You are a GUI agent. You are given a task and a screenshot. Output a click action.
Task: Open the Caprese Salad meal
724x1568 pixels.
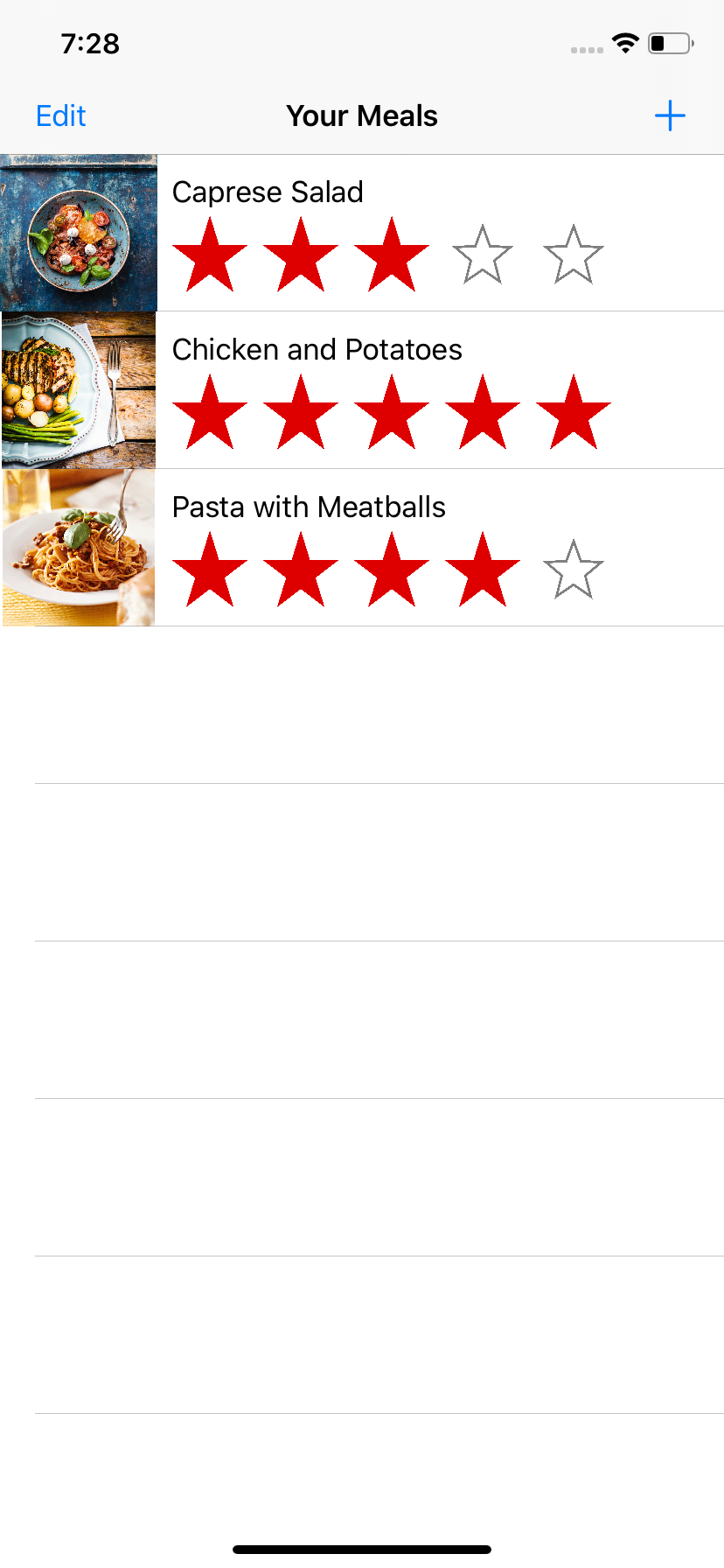[x=268, y=192]
